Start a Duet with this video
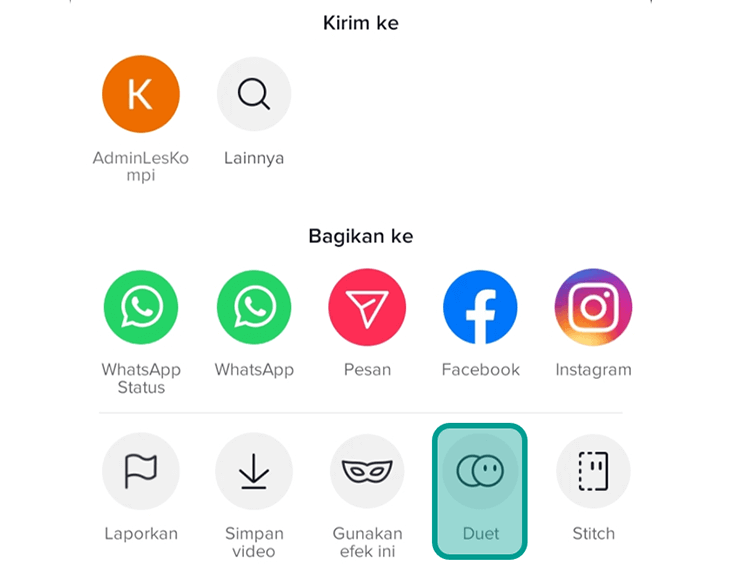750x581 pixels. 480,472
